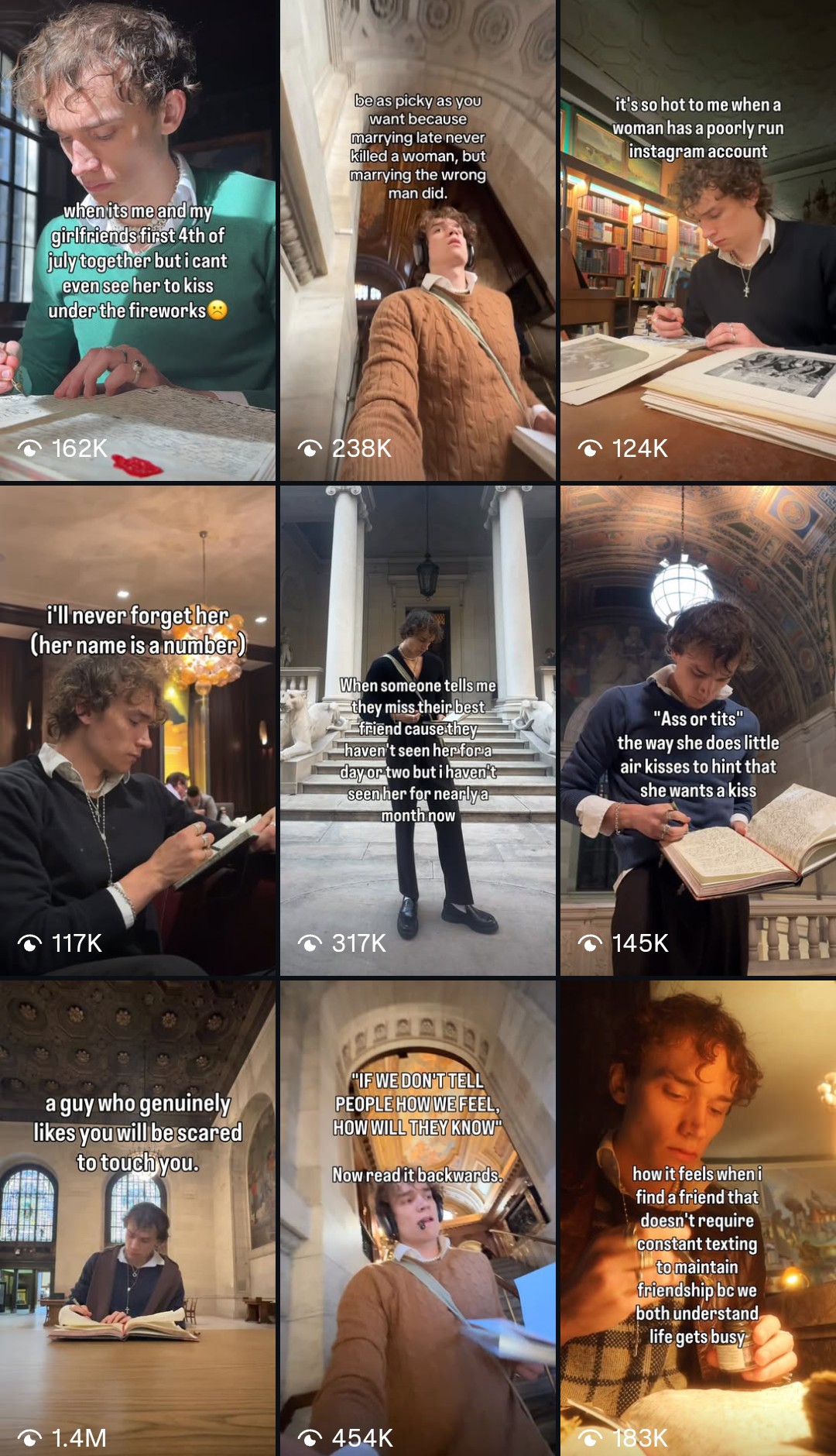Play the video with 1.4M views
This screenshot has width=836, height=1456.
[138, 1218]
